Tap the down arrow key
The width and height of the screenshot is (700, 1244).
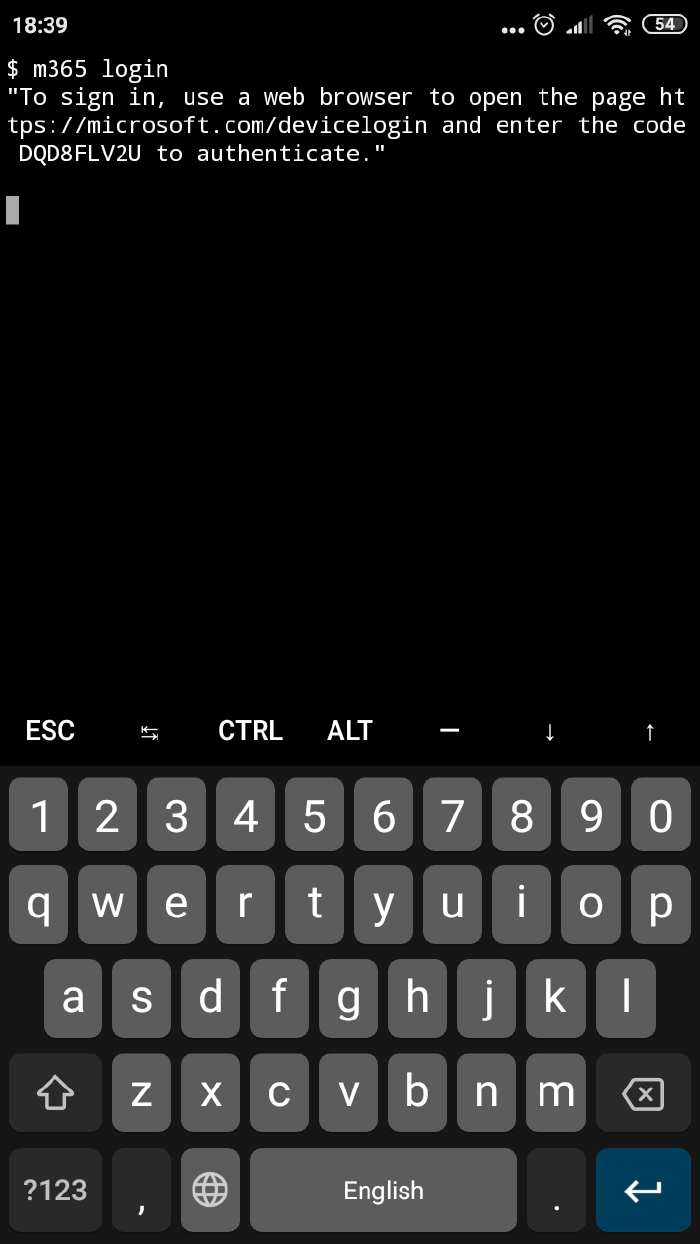(x=550, y=732)
